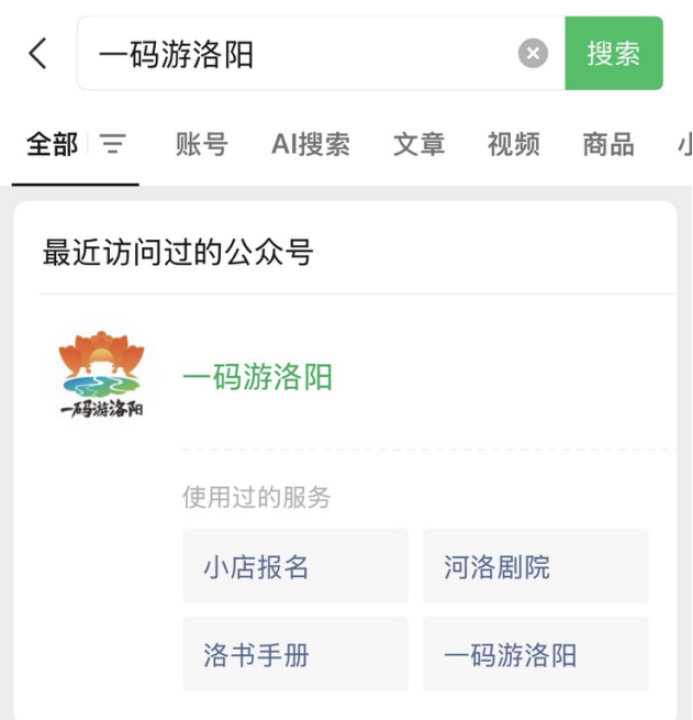
Task: Select the 全部 tab
Action: [x=52, y=145]
